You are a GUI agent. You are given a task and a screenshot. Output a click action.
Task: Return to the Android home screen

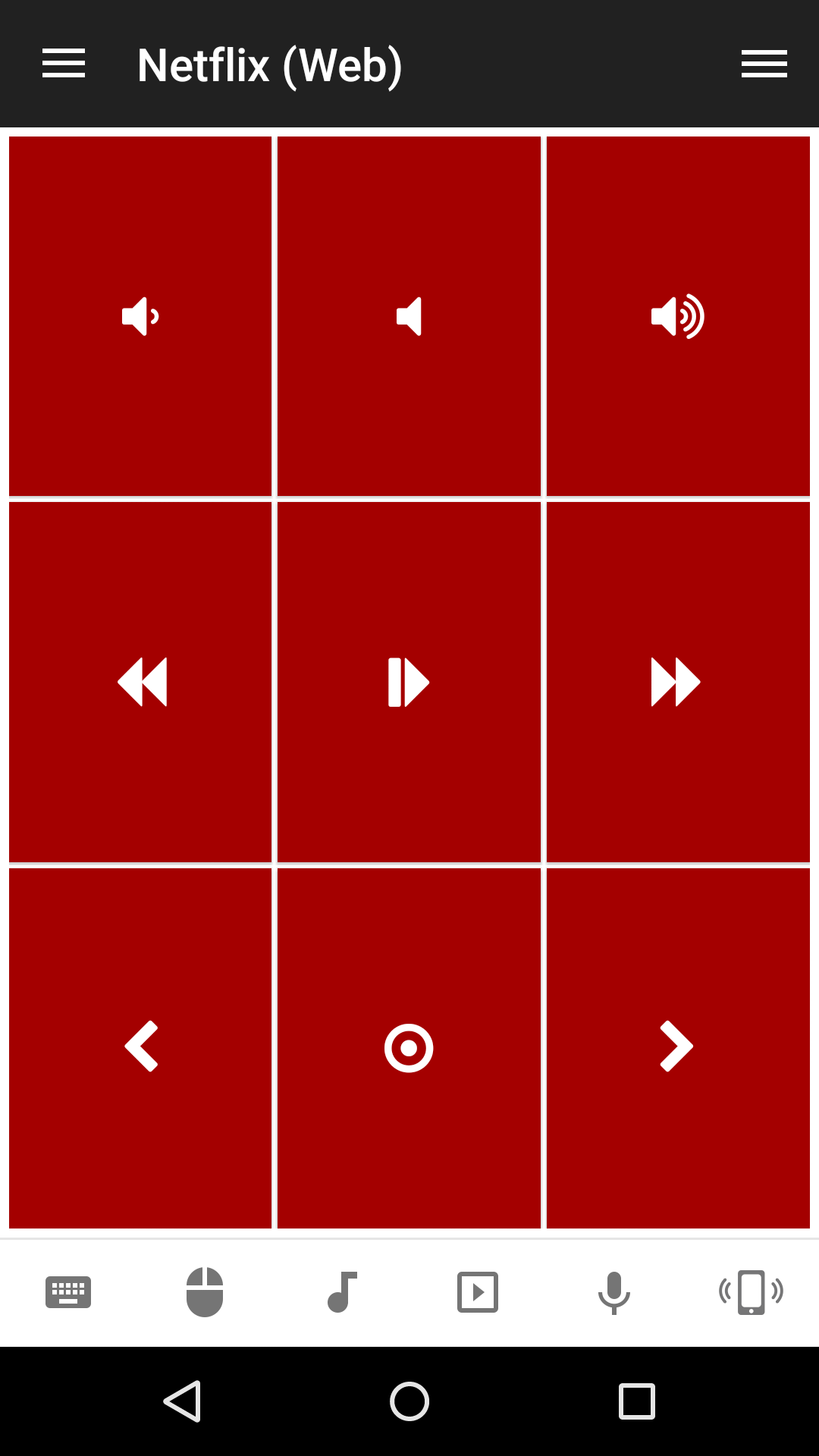click(x=409, y=1401)
